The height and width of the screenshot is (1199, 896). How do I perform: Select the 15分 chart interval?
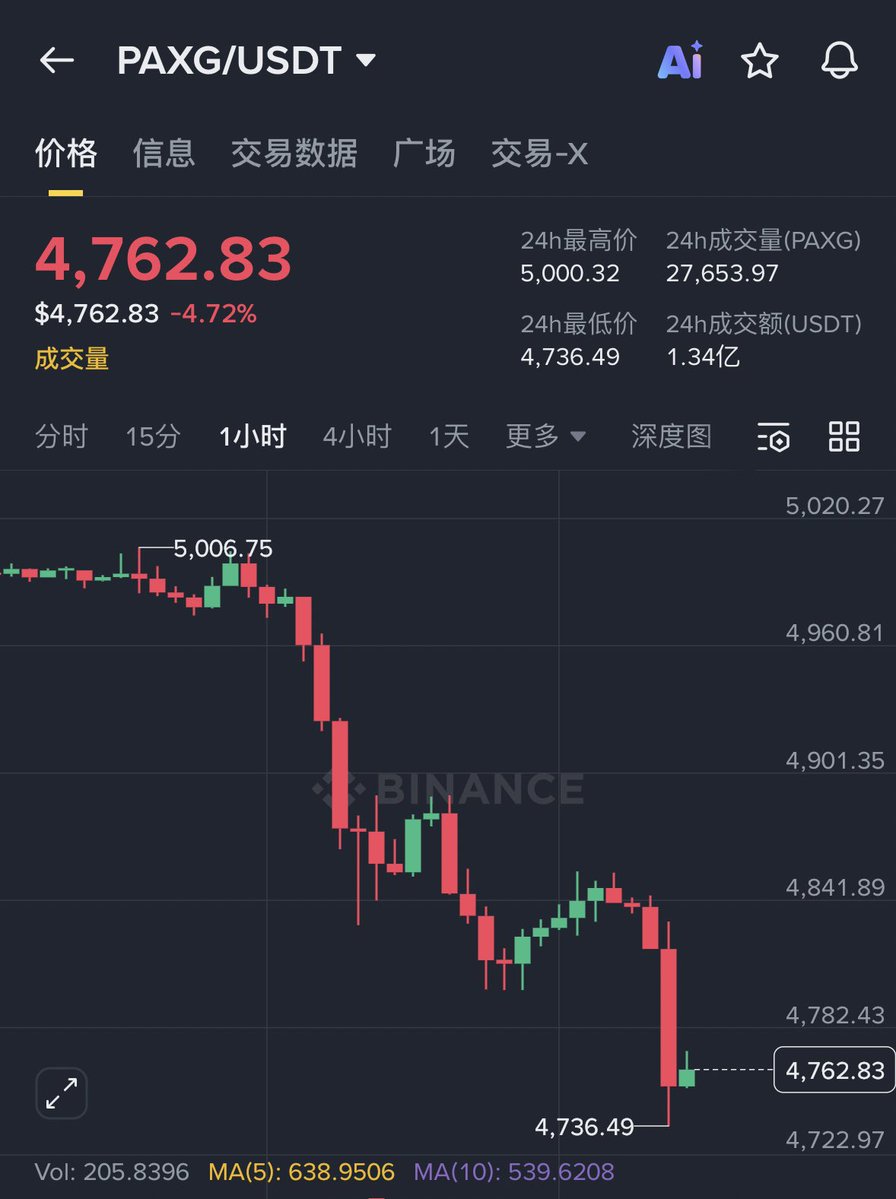tap(153, 436)
